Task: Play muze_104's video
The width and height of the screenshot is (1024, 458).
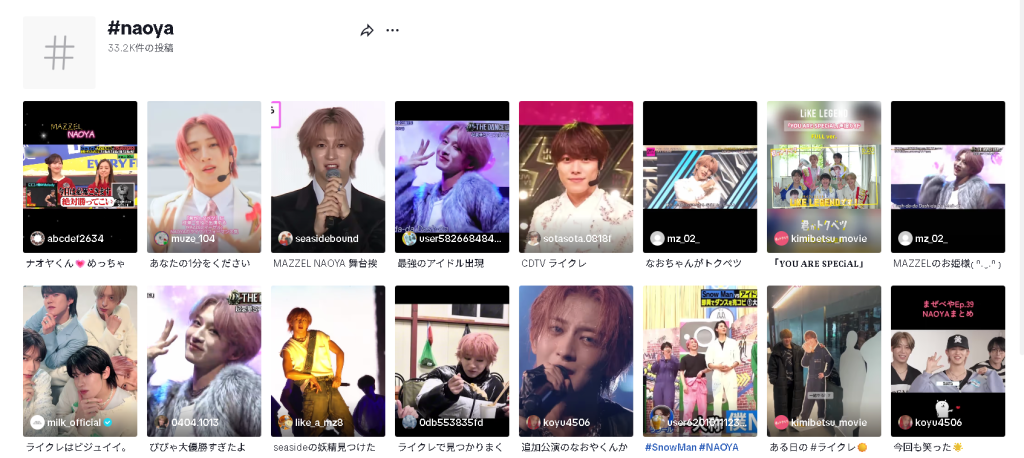Action: tap(204, 175)
